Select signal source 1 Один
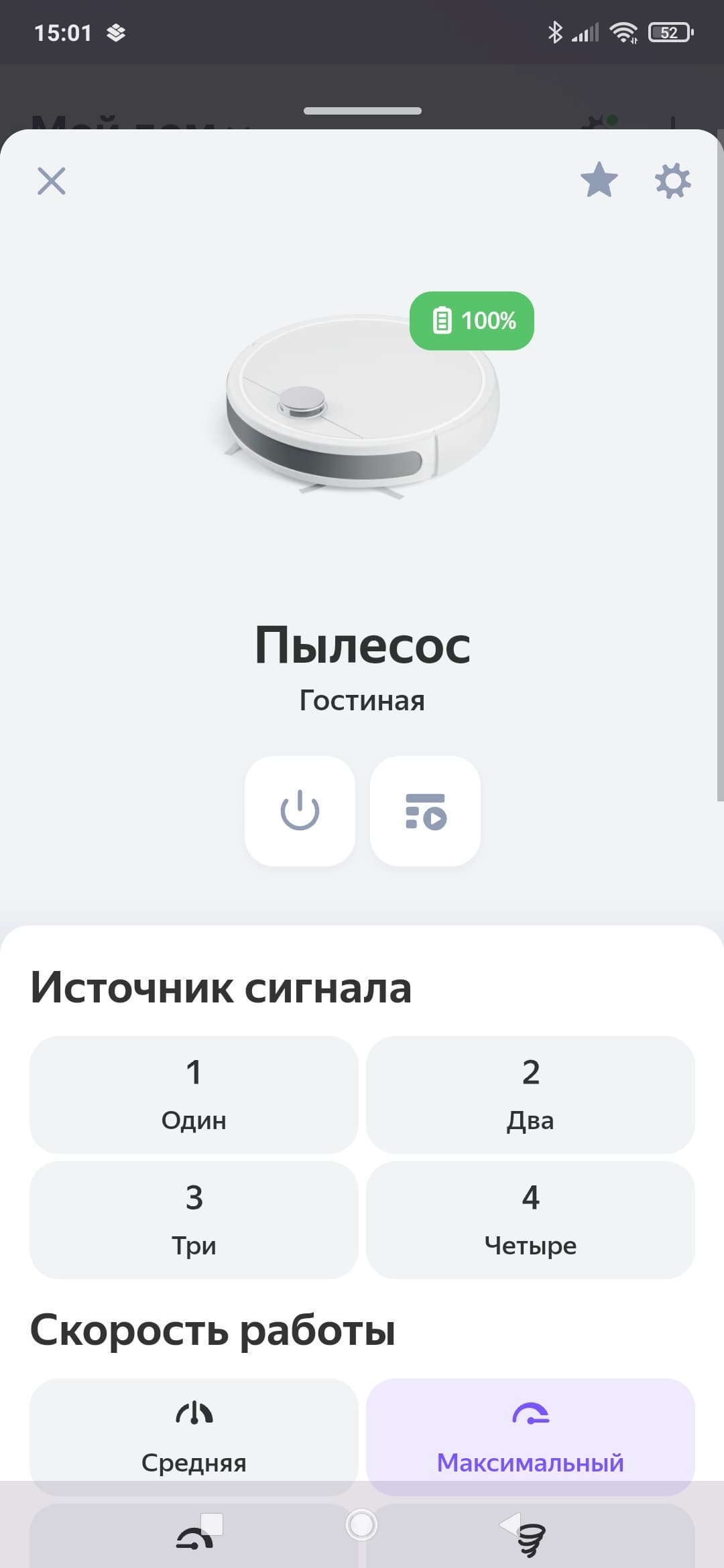The height and width of the screenshot is (1568, 724). coord(194,1094)
